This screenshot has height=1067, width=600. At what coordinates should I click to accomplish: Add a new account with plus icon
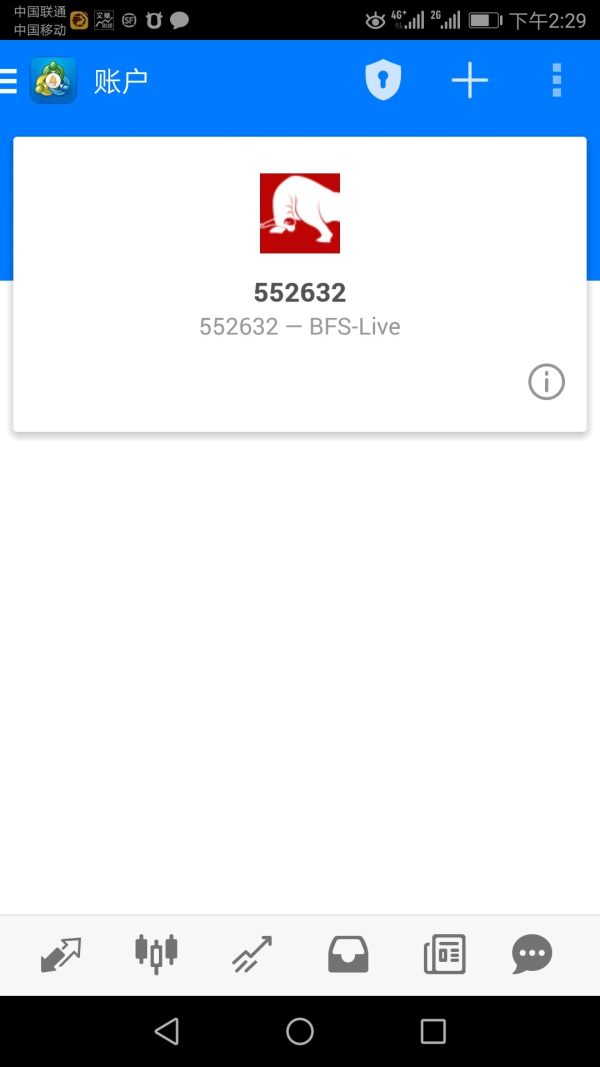point(469,81)
